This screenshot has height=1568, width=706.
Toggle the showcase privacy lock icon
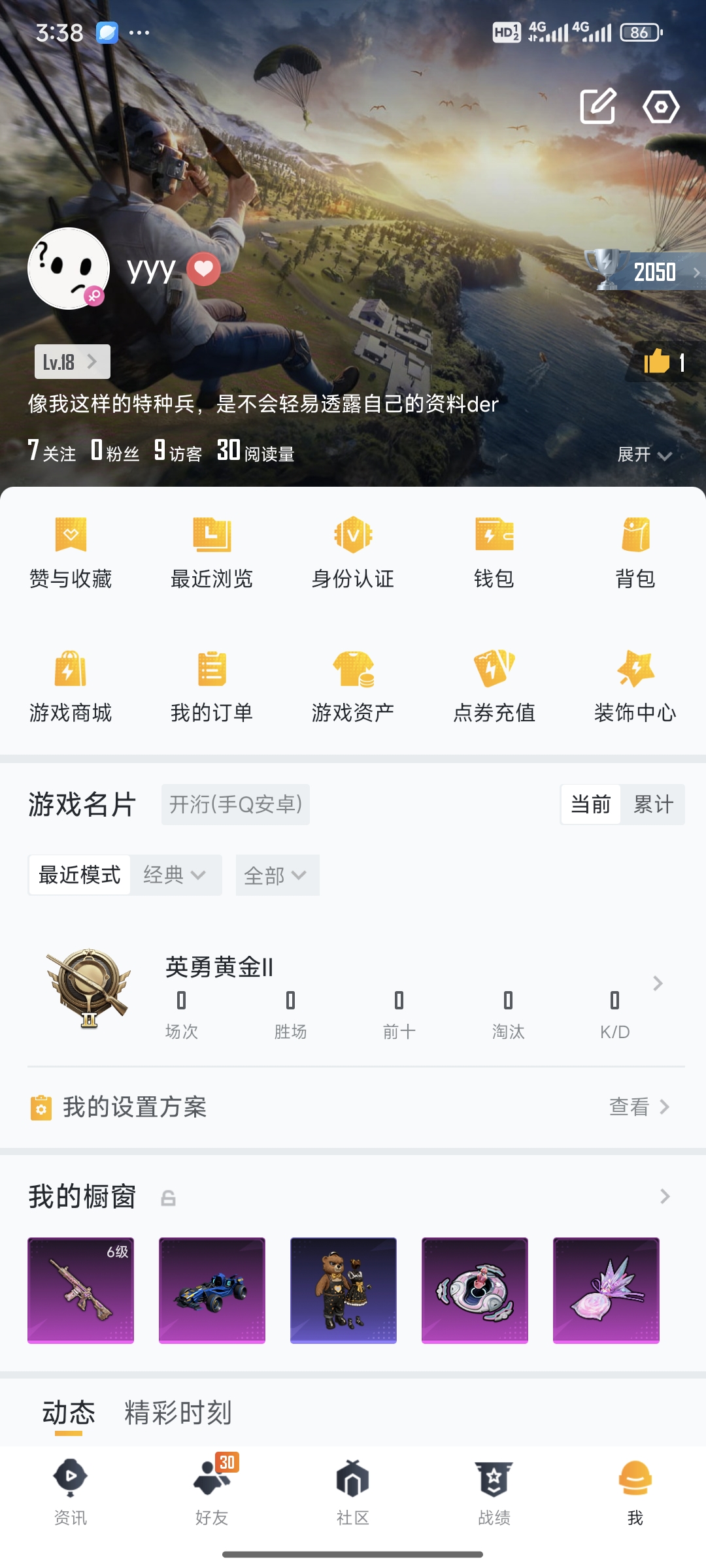[x=169, y=1197]
